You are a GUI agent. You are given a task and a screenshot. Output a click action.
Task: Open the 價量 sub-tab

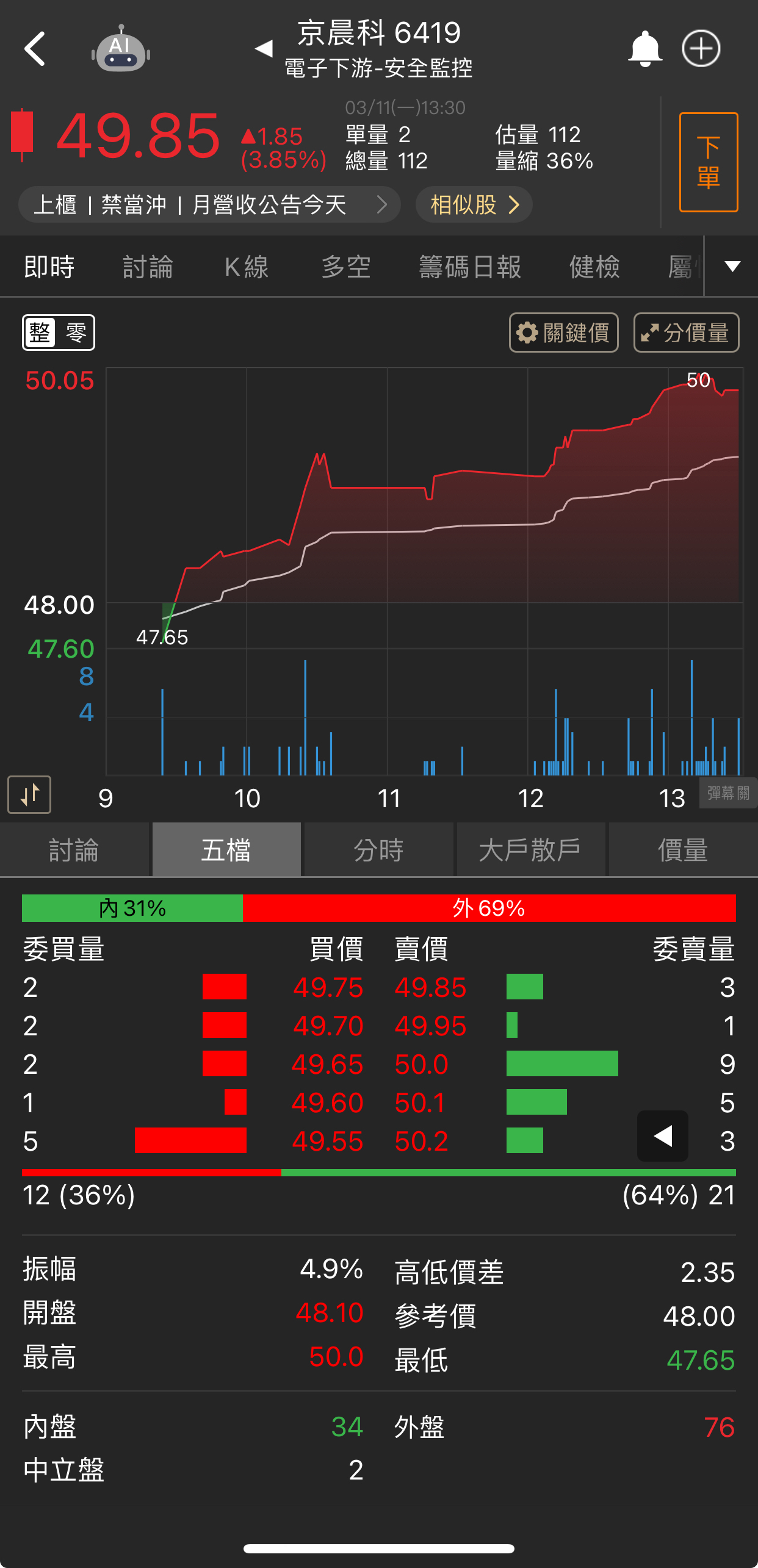point(682,850)
